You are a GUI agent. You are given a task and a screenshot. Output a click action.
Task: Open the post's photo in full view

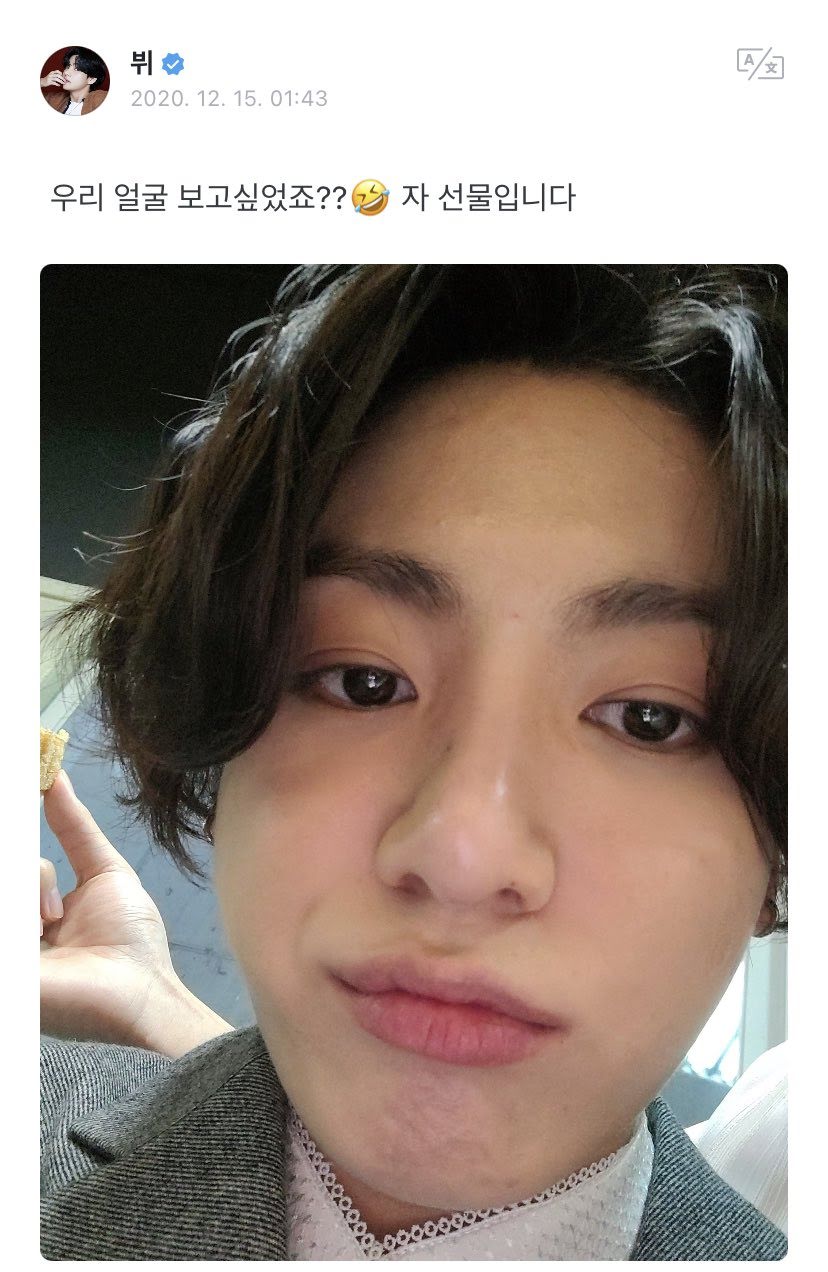pos(414,760)
